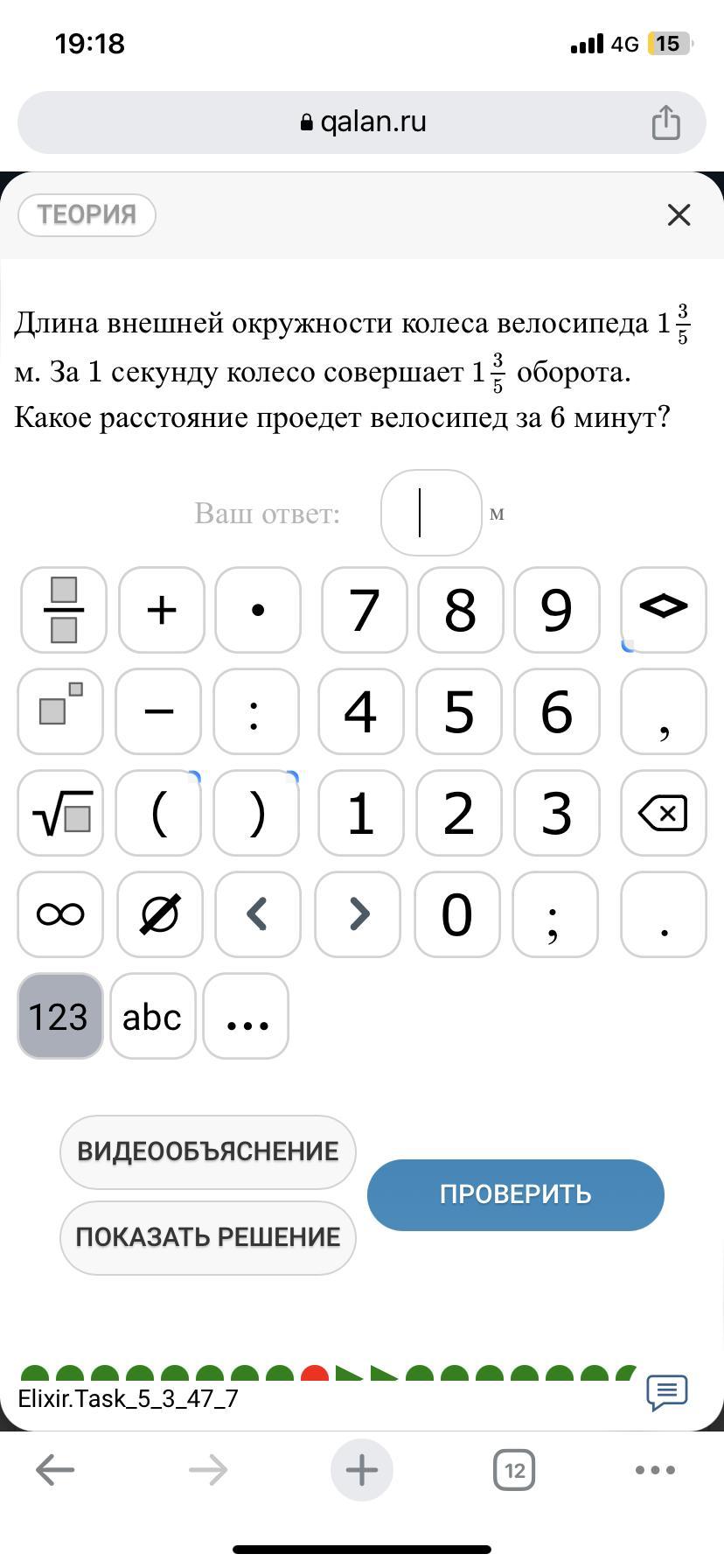Open a new browser tab

tap(362, 1470)
